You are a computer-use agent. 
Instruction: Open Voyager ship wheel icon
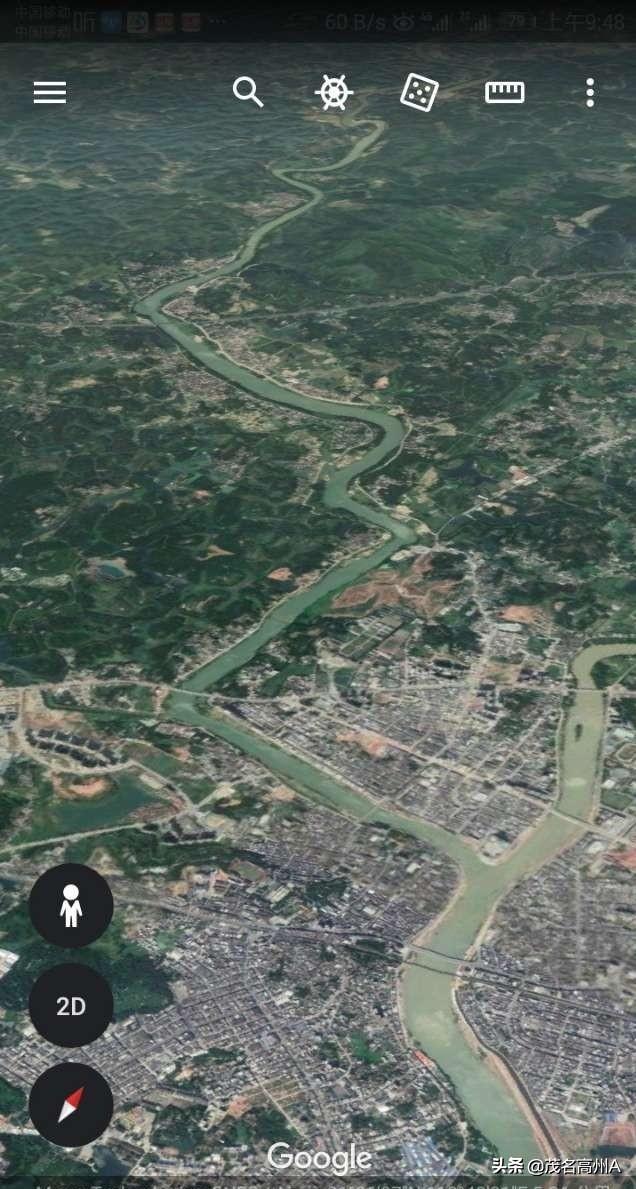(334, 93)
